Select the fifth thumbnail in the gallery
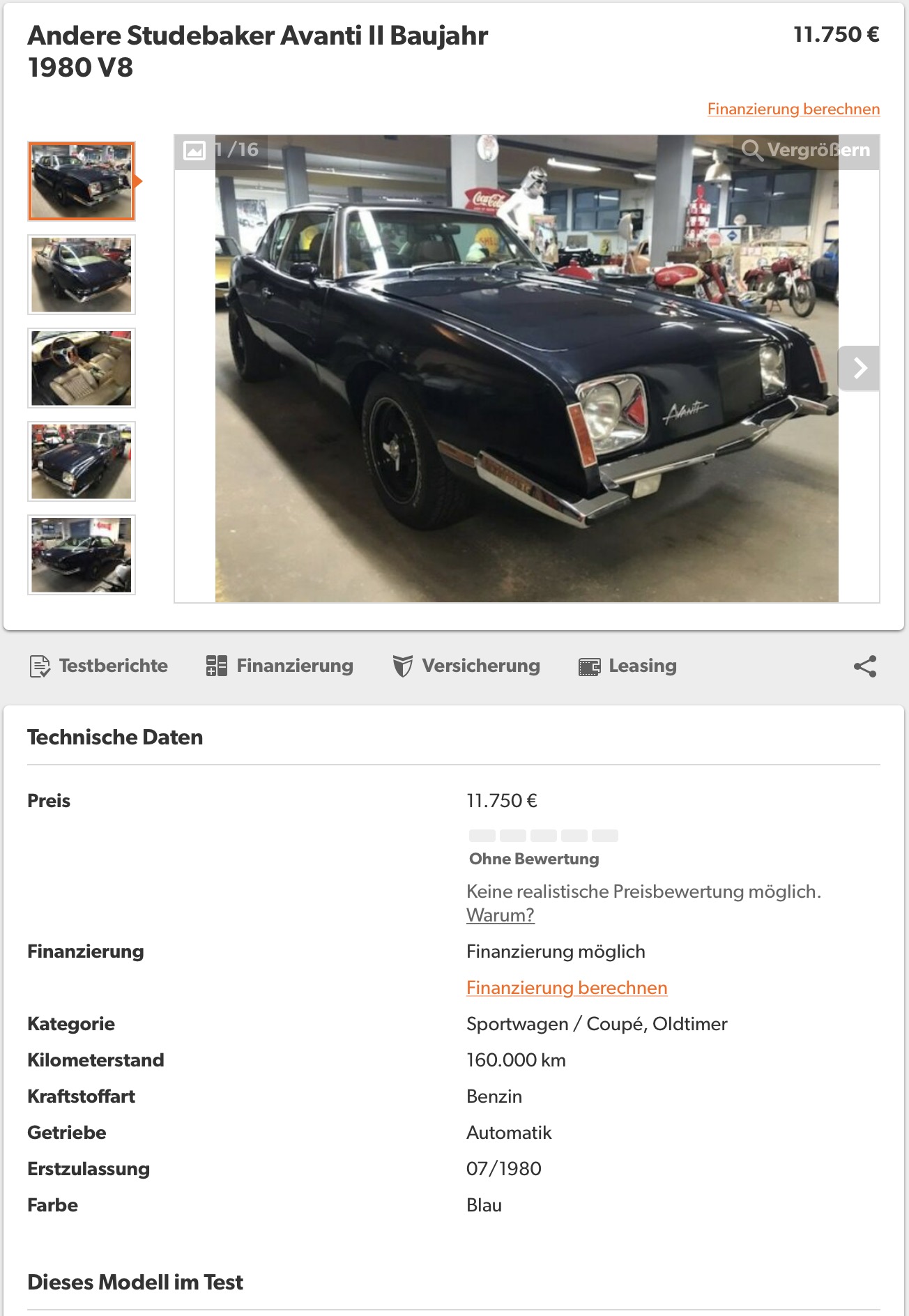Screen dimensions: 909x1316 [x=82, y=555]
